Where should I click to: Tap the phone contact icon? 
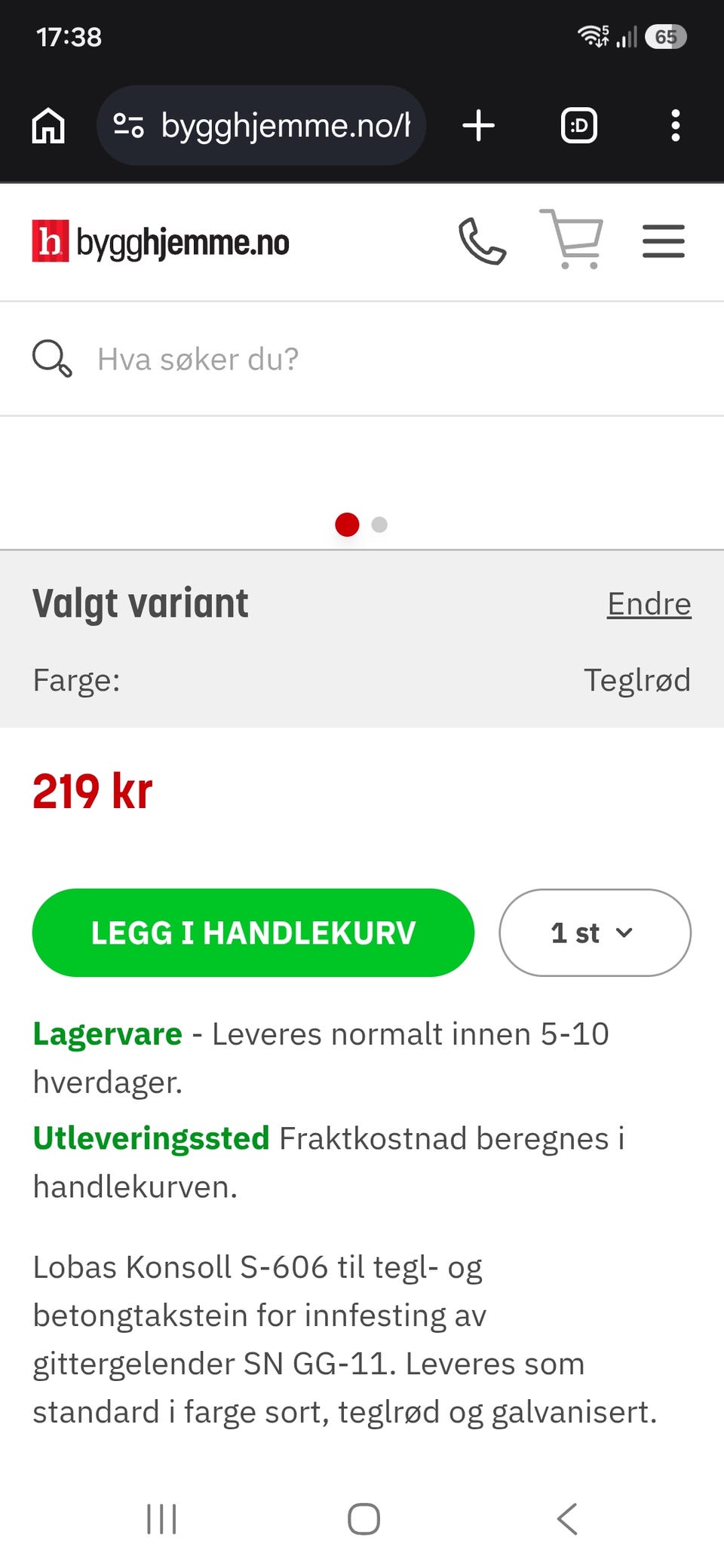coord(482,242)
